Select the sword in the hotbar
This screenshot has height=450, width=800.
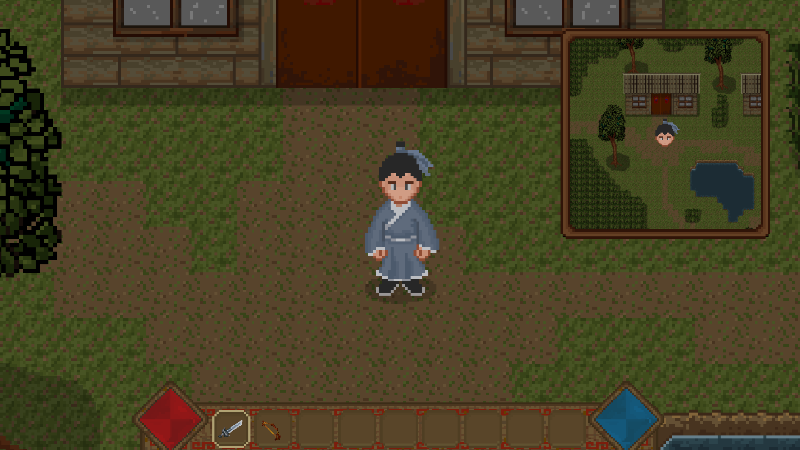pyautogui.click(x=231, y=429)
